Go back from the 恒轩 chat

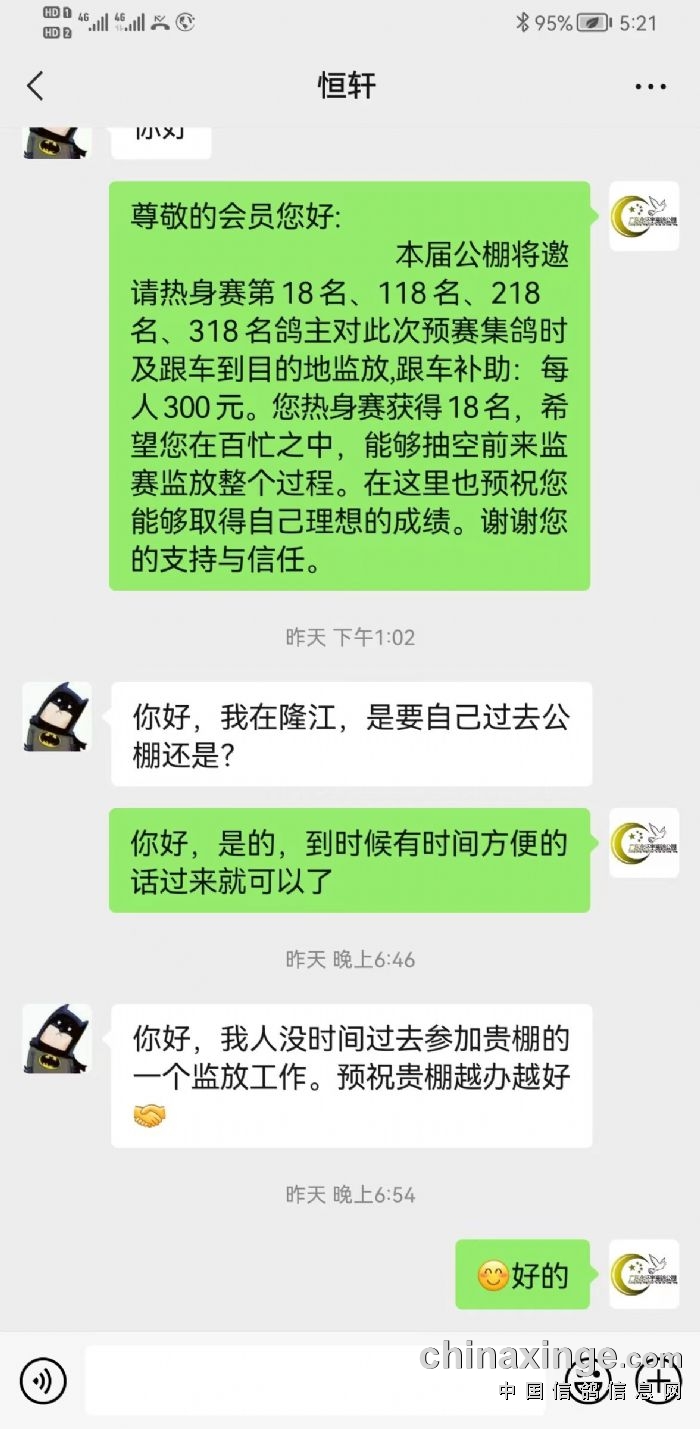pos(36,86)
